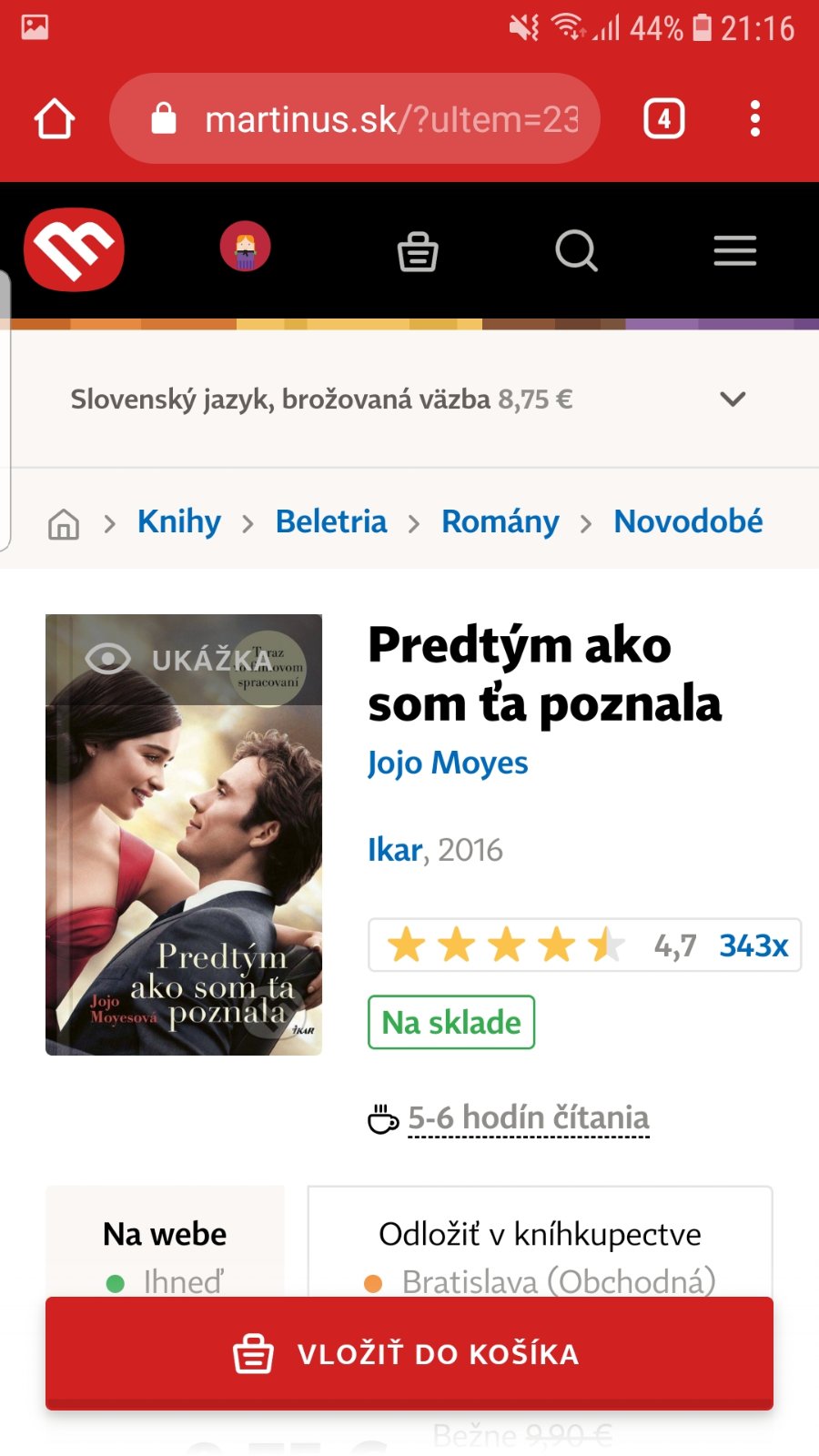Open the hamburger menu

(734, 250)
